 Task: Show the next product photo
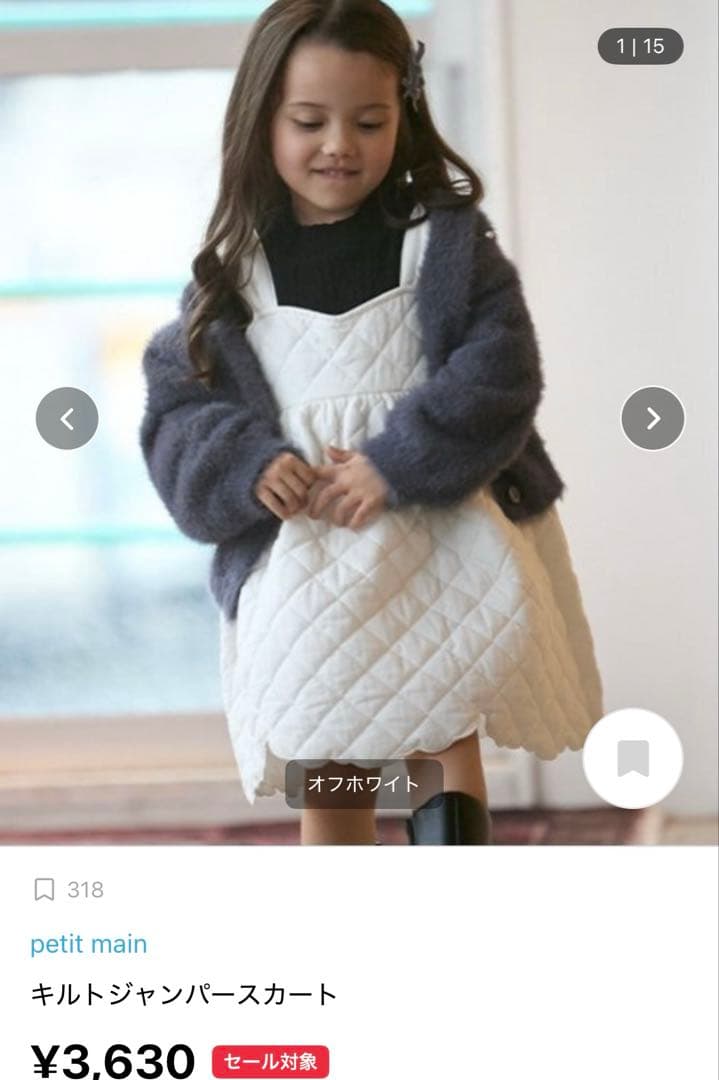pos(652,418)
